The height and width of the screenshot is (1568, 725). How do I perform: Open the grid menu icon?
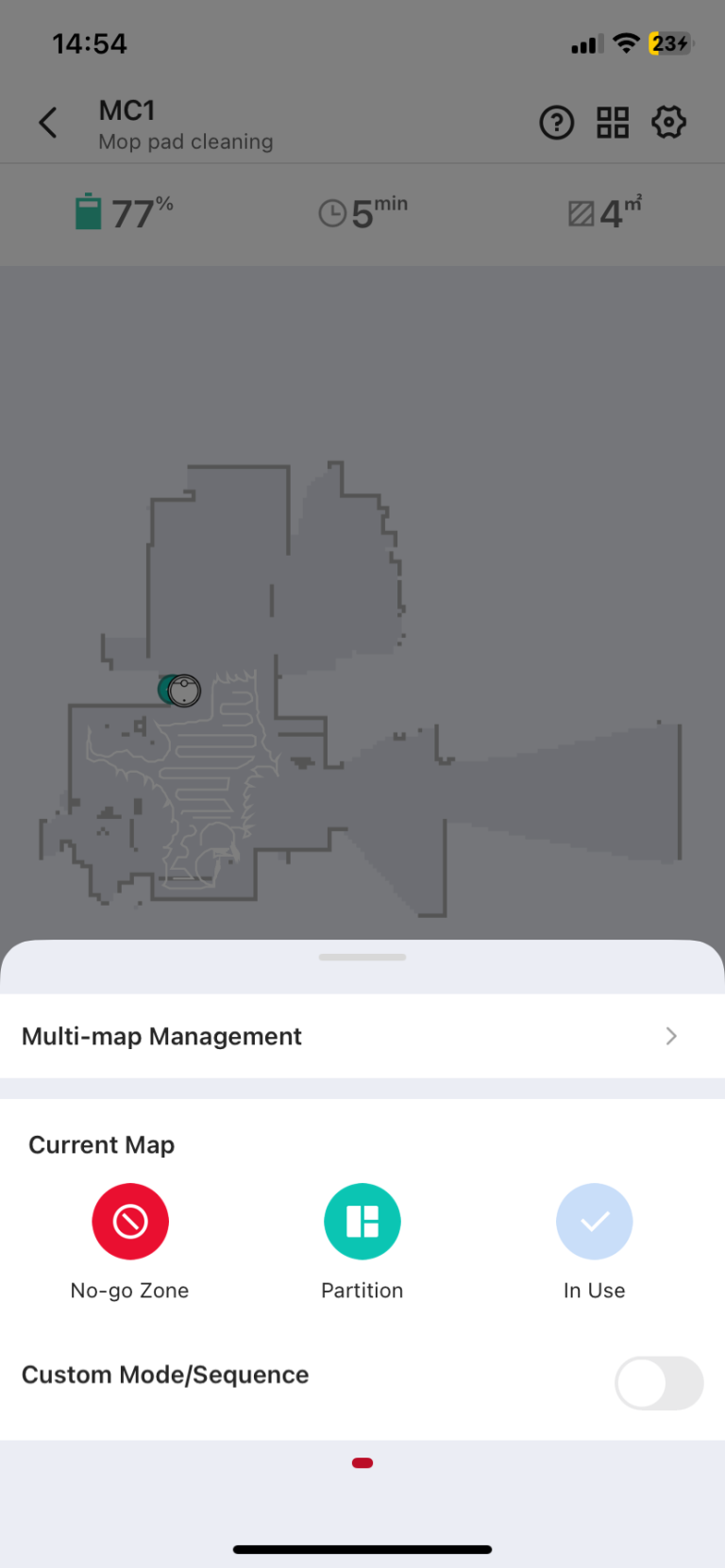tap(613, 123)
